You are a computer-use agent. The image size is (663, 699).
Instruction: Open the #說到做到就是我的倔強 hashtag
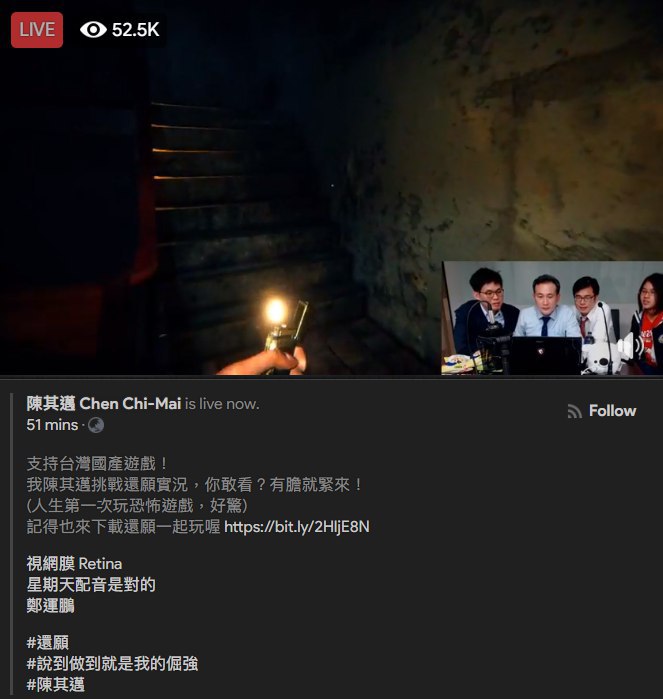(x=111, y=663)
